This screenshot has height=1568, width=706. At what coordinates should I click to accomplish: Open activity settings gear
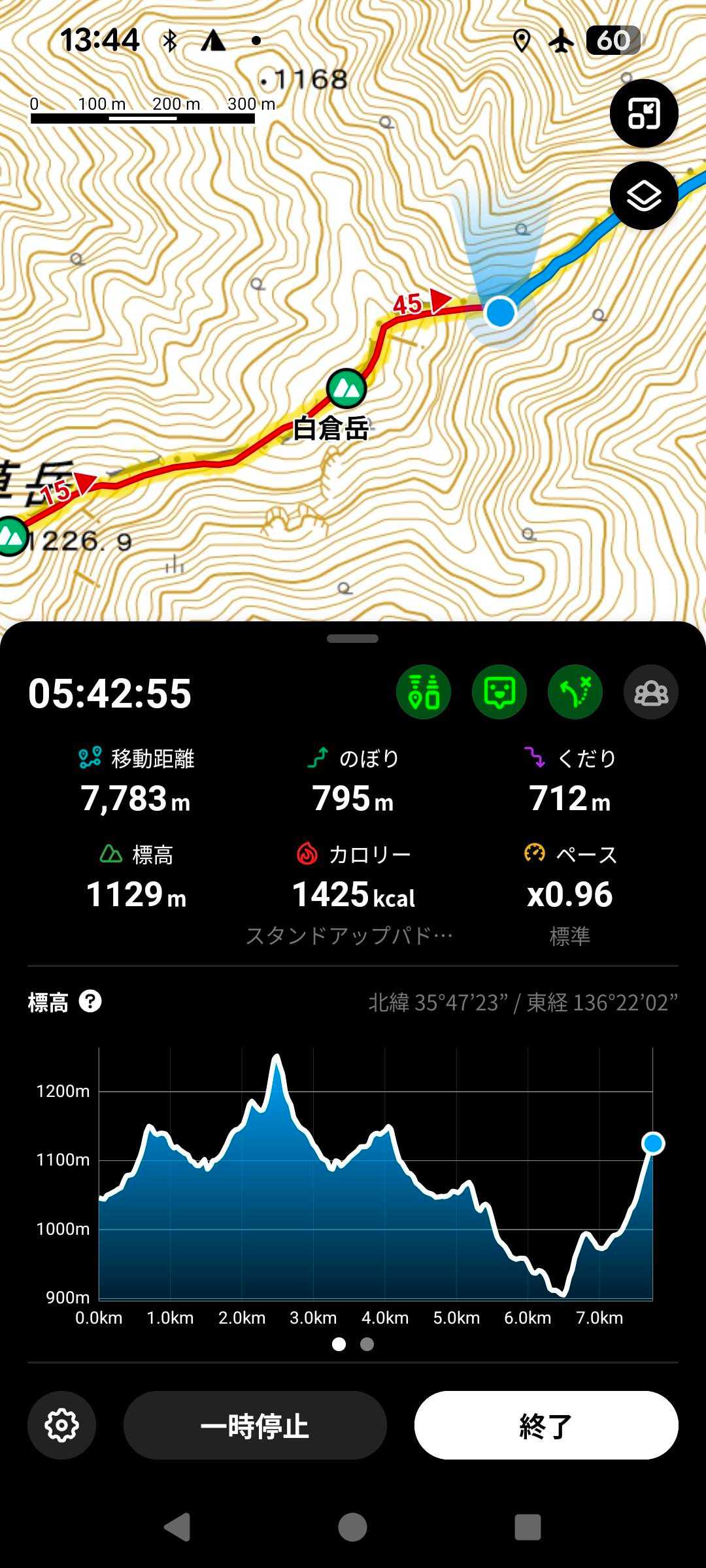61,1425
